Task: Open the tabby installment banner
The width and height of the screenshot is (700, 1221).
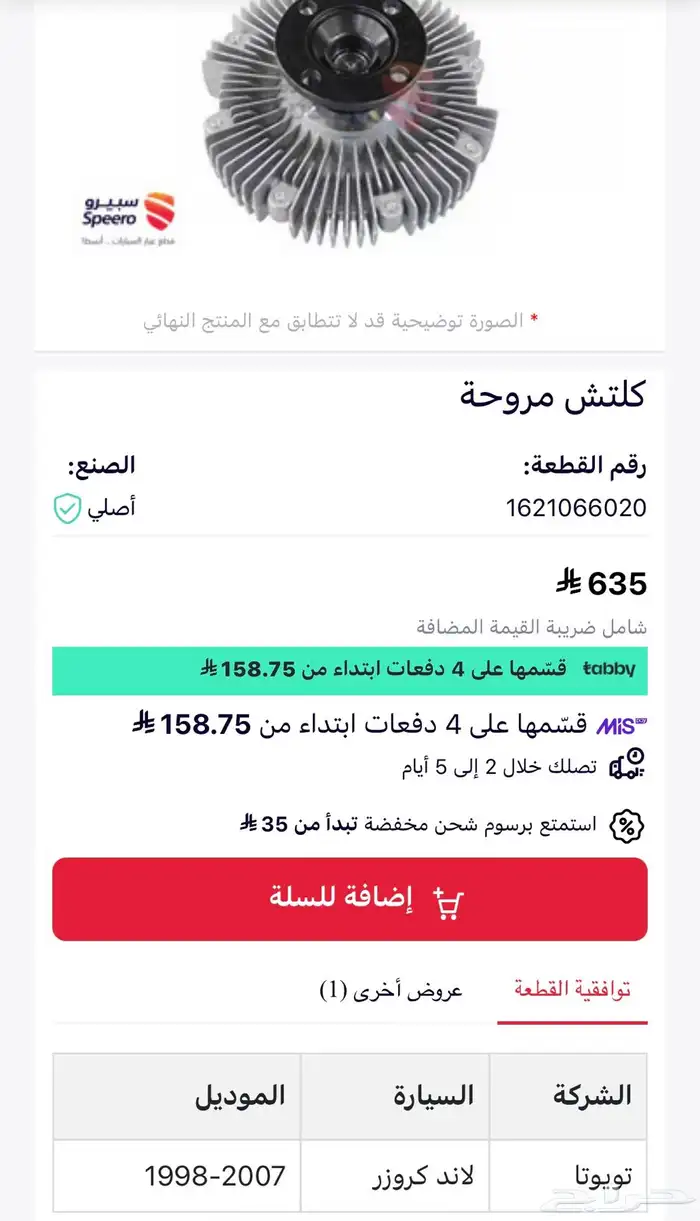Action: coord(350,670)
